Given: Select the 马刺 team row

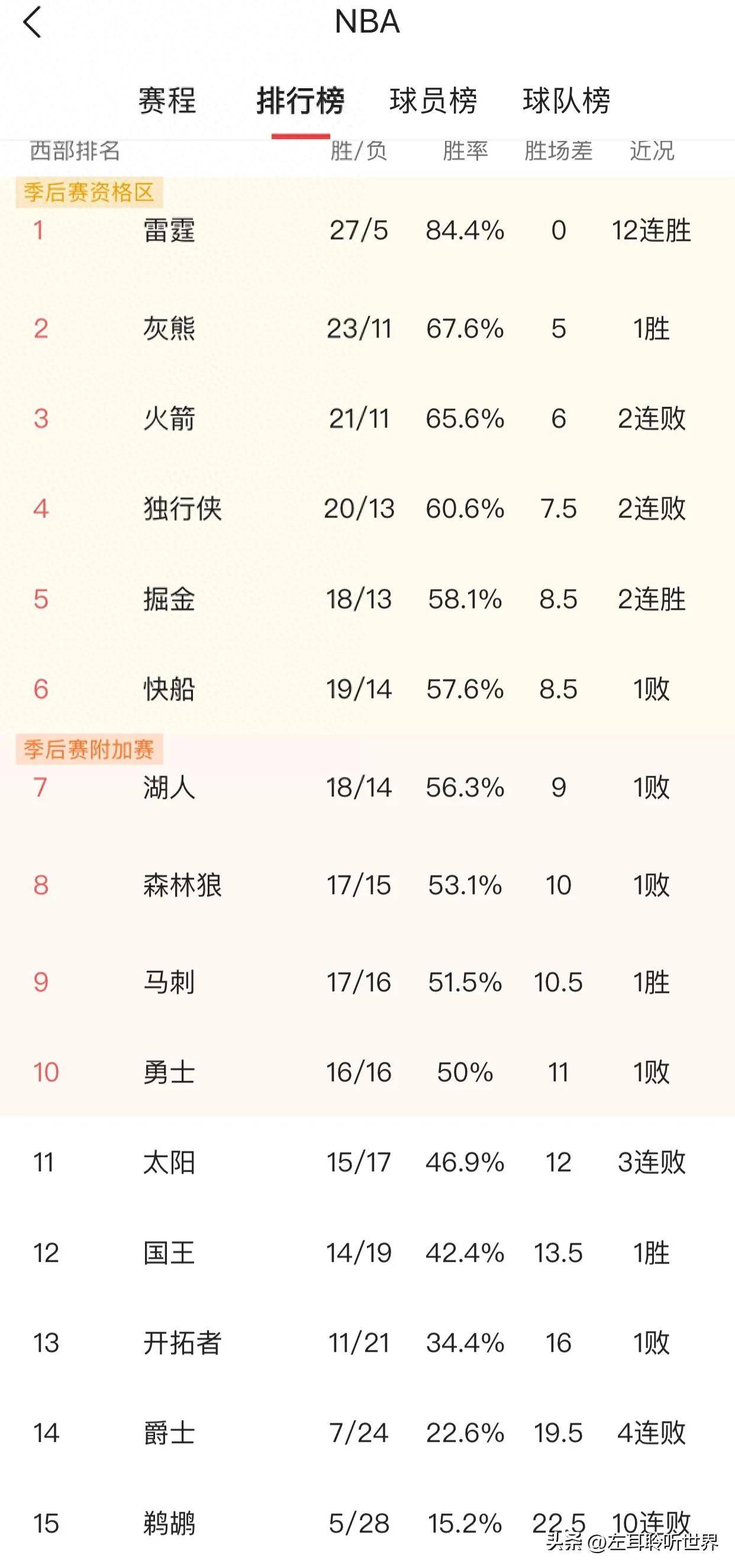Looking at the screenshot, I should (367, 982).
